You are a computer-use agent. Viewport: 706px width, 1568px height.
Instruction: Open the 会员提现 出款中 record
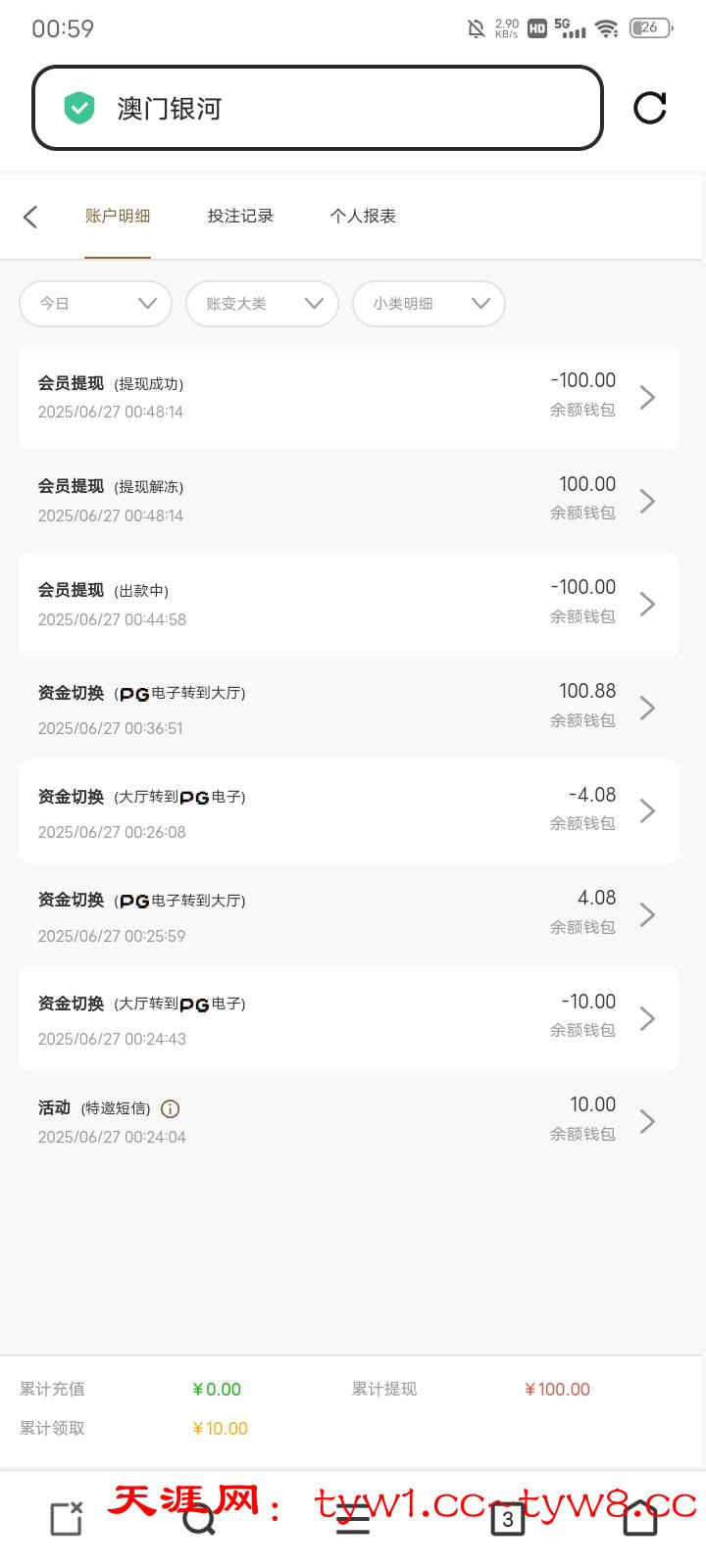click(348, 604)
